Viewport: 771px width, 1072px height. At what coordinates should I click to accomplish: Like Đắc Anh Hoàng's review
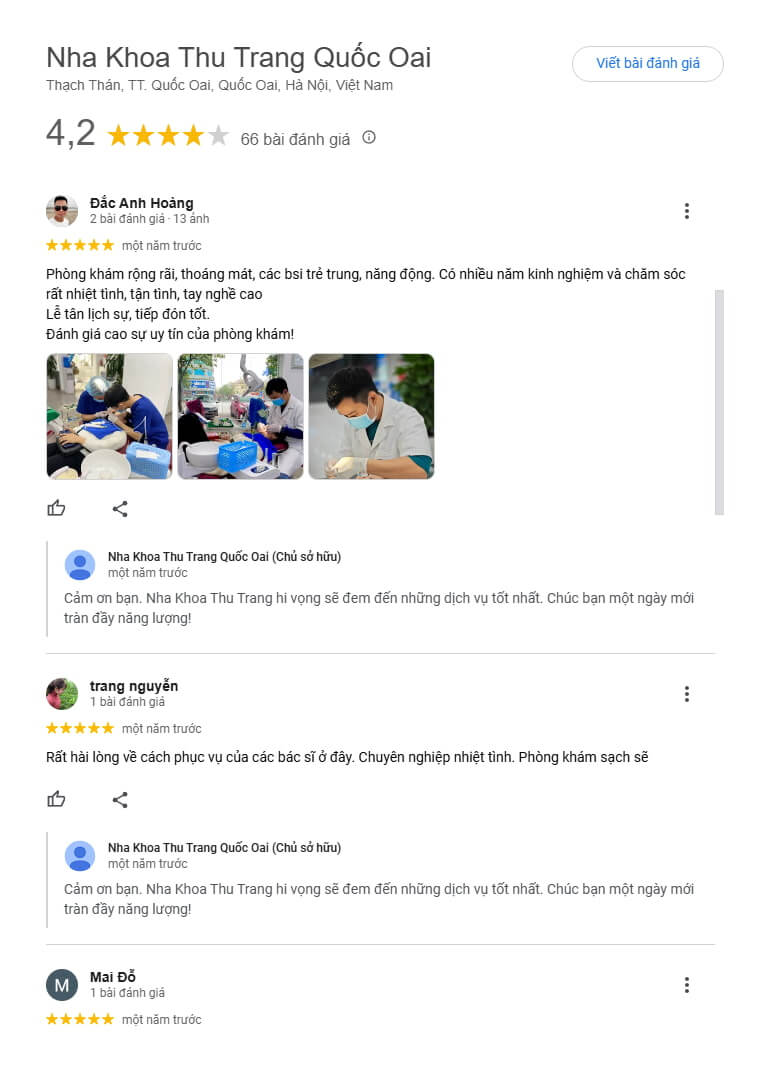point(57,509)
